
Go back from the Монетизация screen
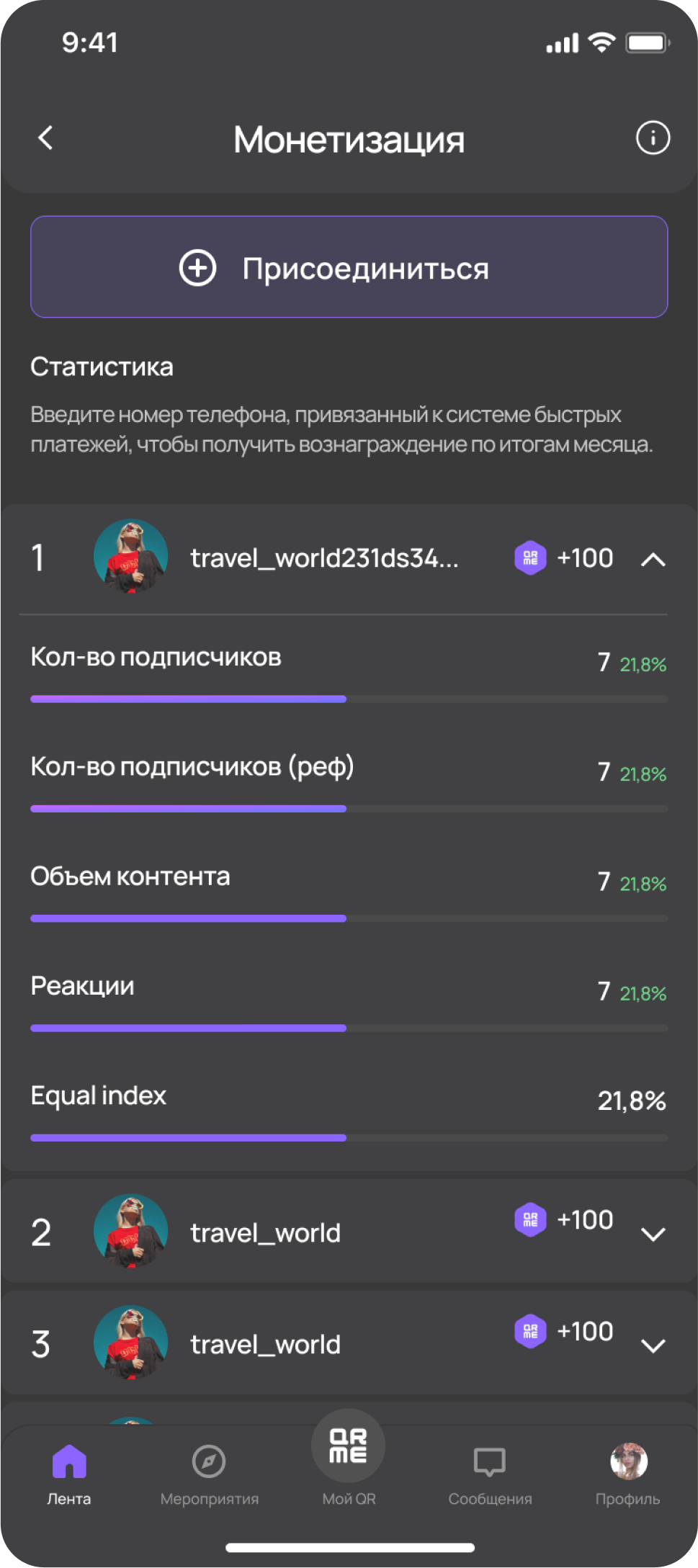point(45,138)
